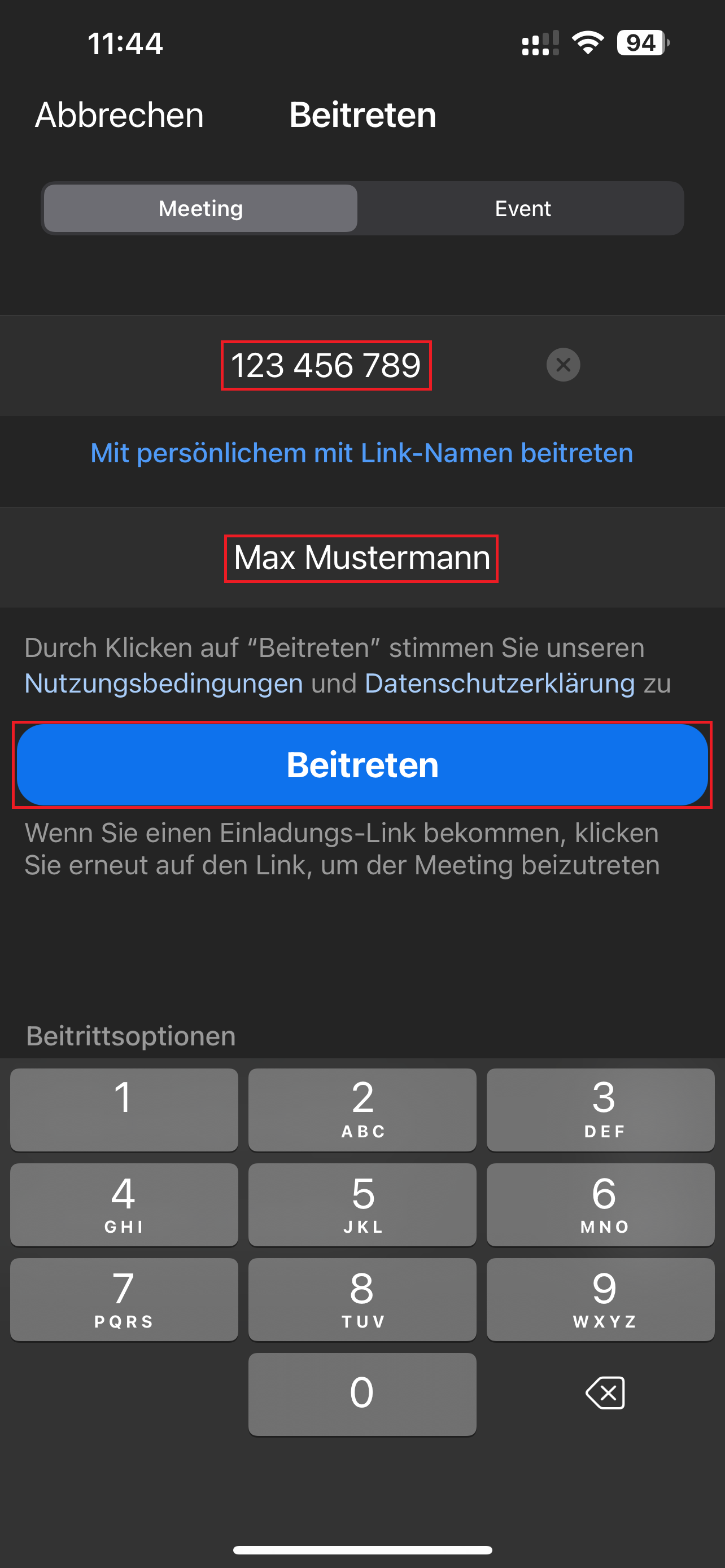Enter digit 9 on the number pad
Viewport: 725px width, 1568px height.
pyautogui.click(x=600, y=1299)
